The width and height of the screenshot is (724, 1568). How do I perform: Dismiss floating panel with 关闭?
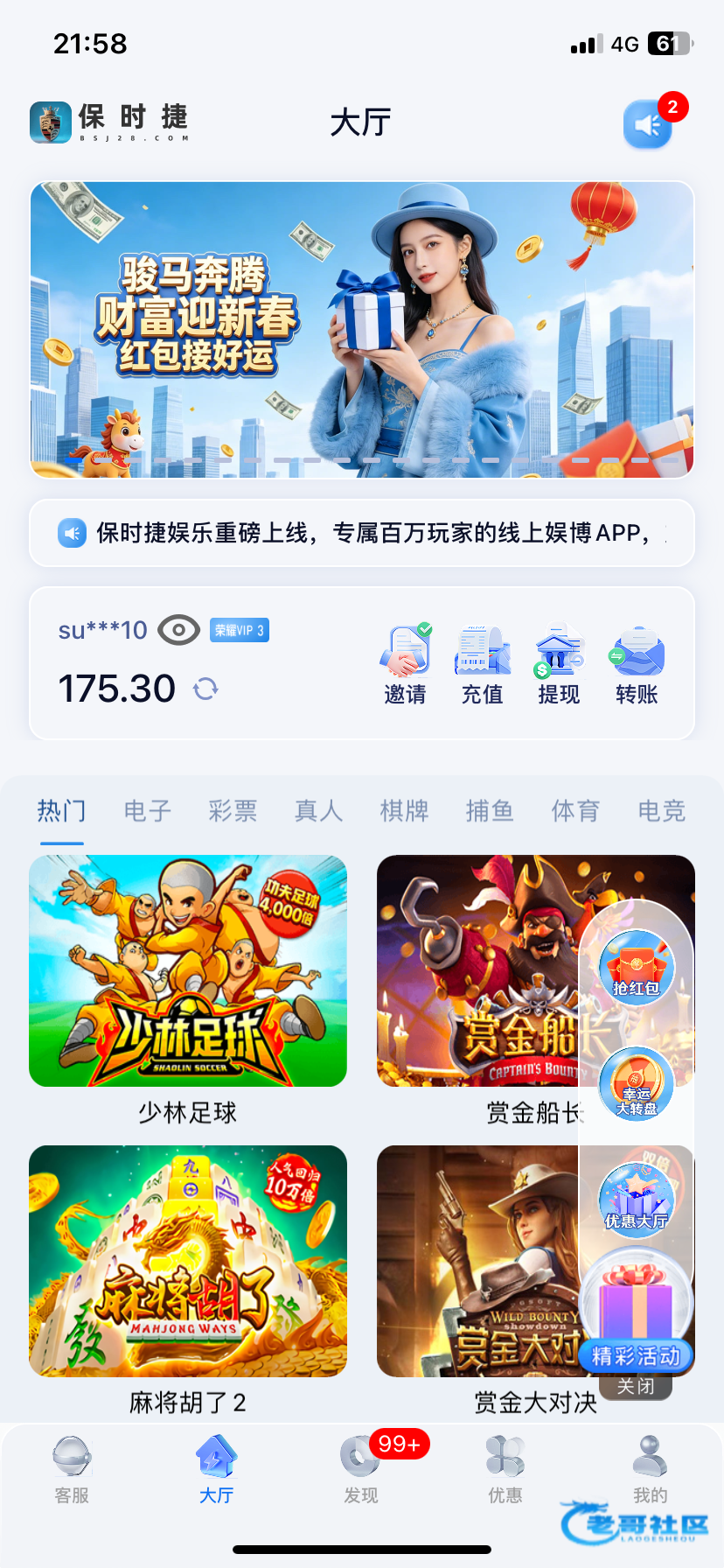[636, 1386]
